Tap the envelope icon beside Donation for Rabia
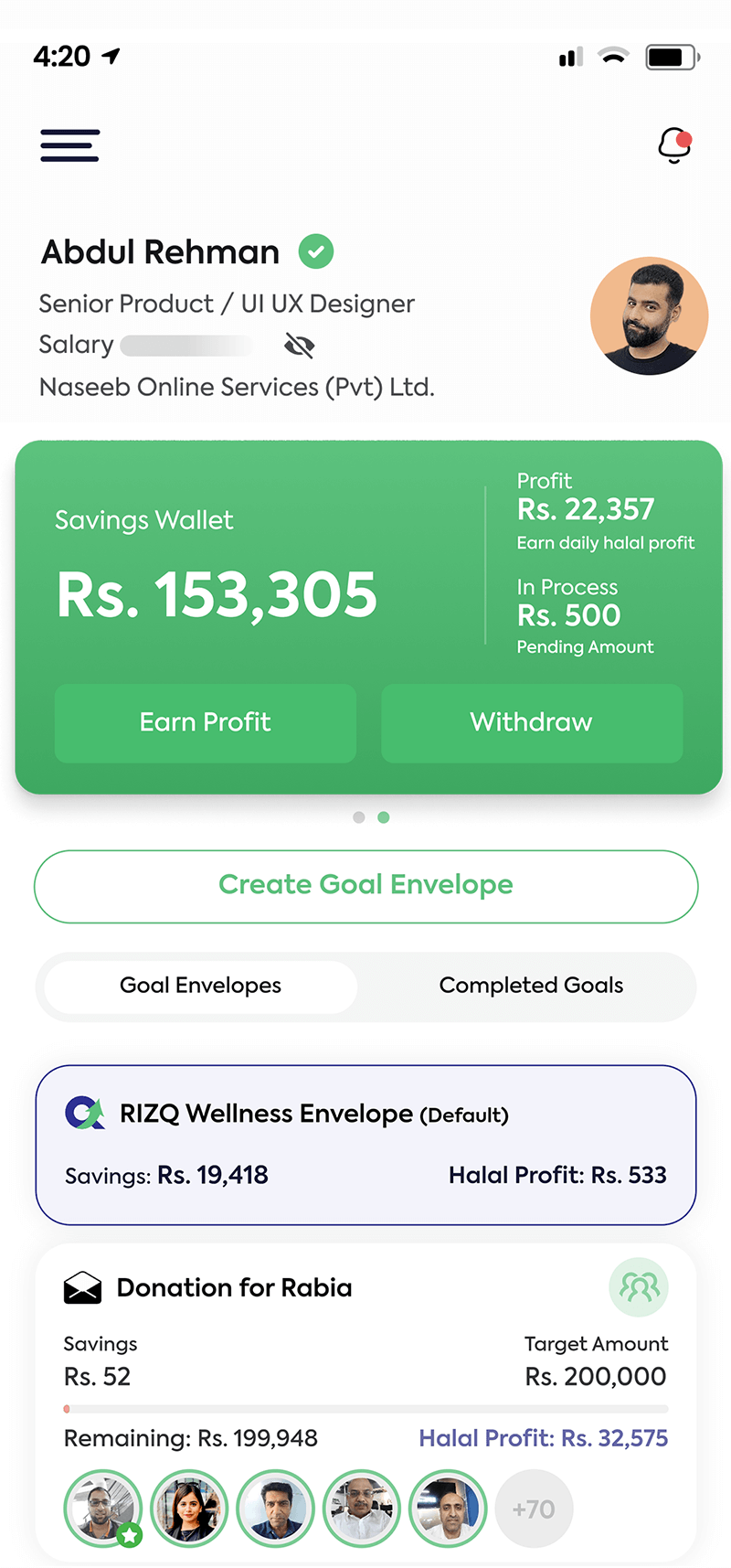This screenshot has width=731, height=1568. pyautogui.click(x=82, y=1287)
